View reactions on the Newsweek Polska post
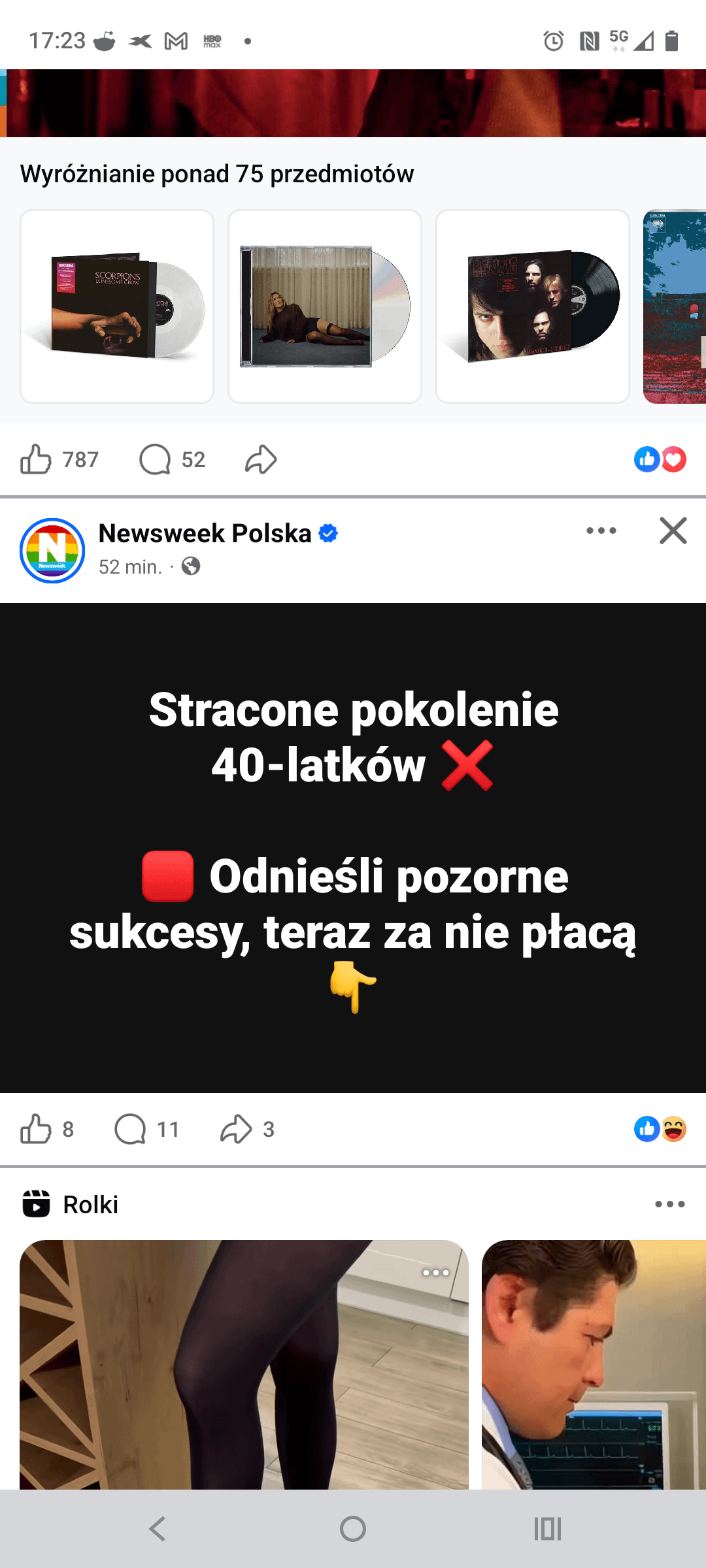The image size is (706, 1568). point(660,1129)
